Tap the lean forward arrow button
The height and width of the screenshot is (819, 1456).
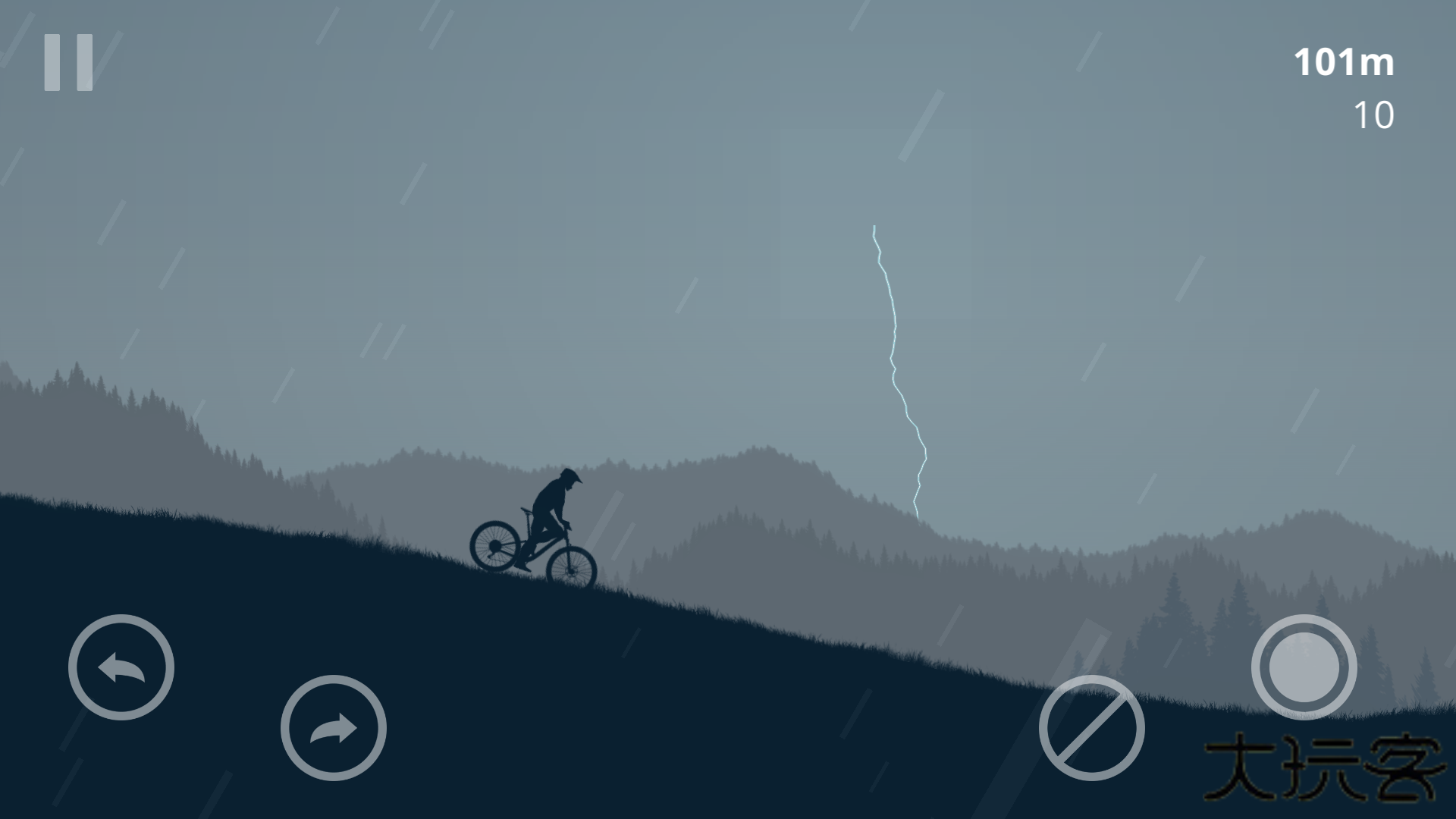pyautogui.click(x=334, y=728)
